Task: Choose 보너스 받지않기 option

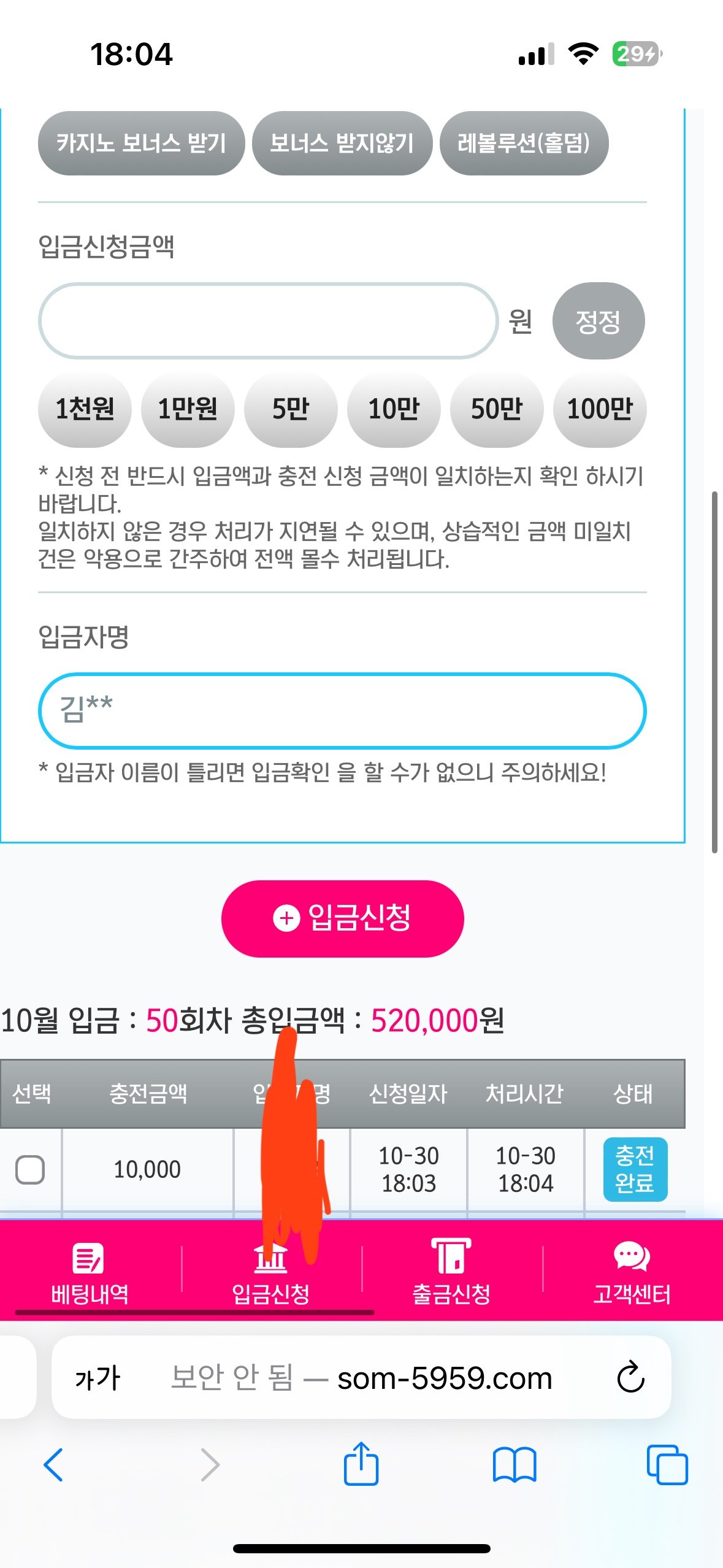Action: click(342, 143)
